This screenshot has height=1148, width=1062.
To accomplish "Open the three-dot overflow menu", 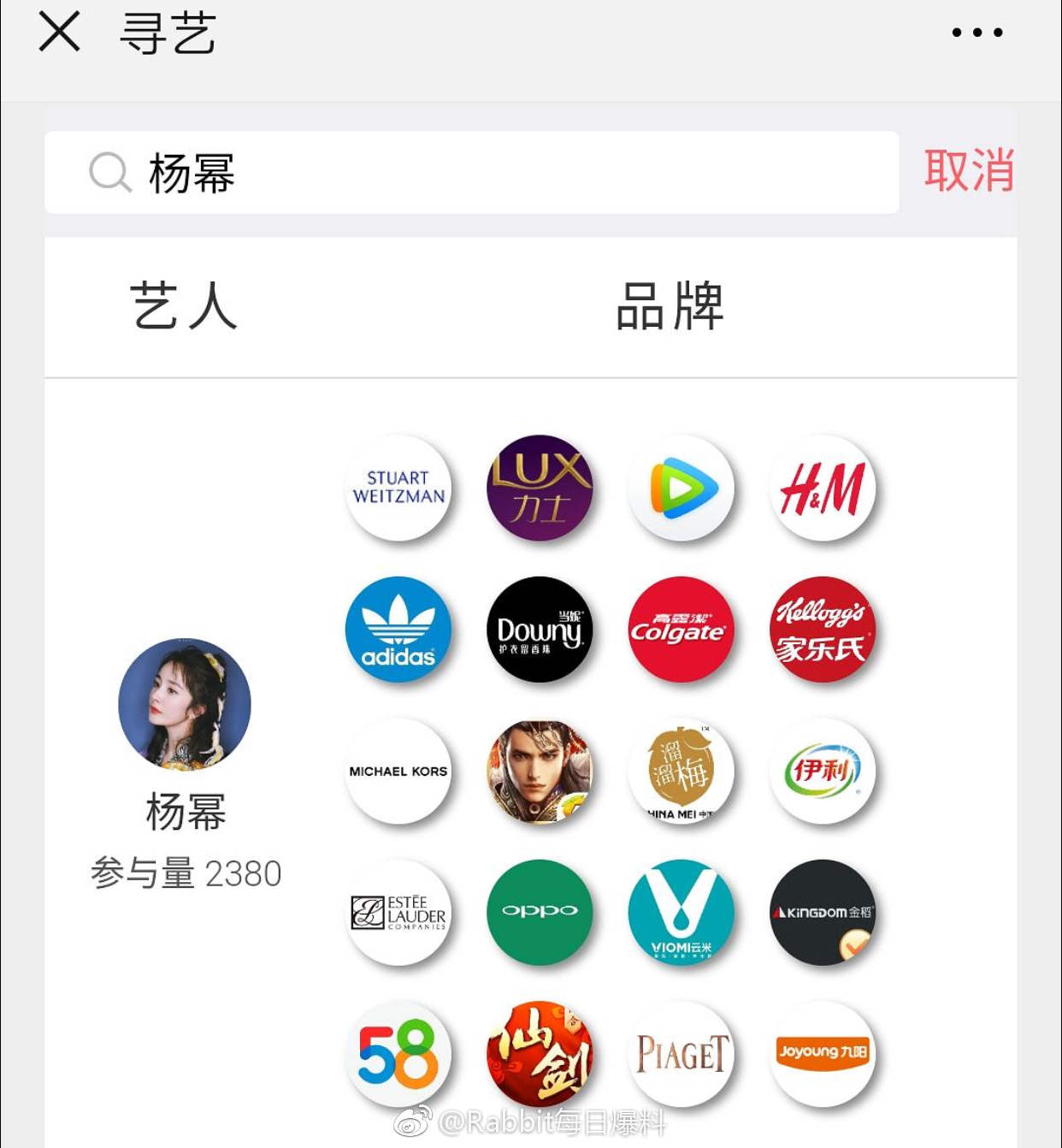I will click(976, 33).
